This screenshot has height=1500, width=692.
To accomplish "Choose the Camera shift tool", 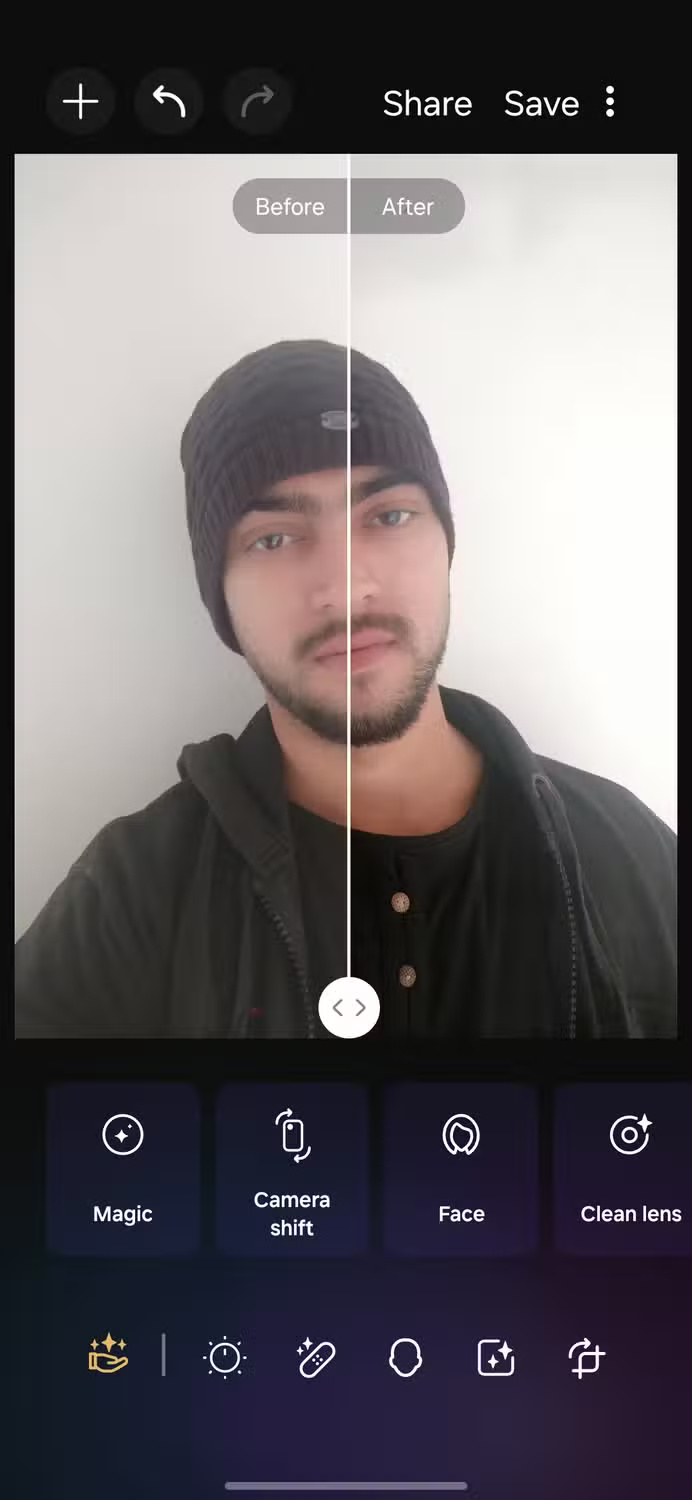I will point(292,1167).
